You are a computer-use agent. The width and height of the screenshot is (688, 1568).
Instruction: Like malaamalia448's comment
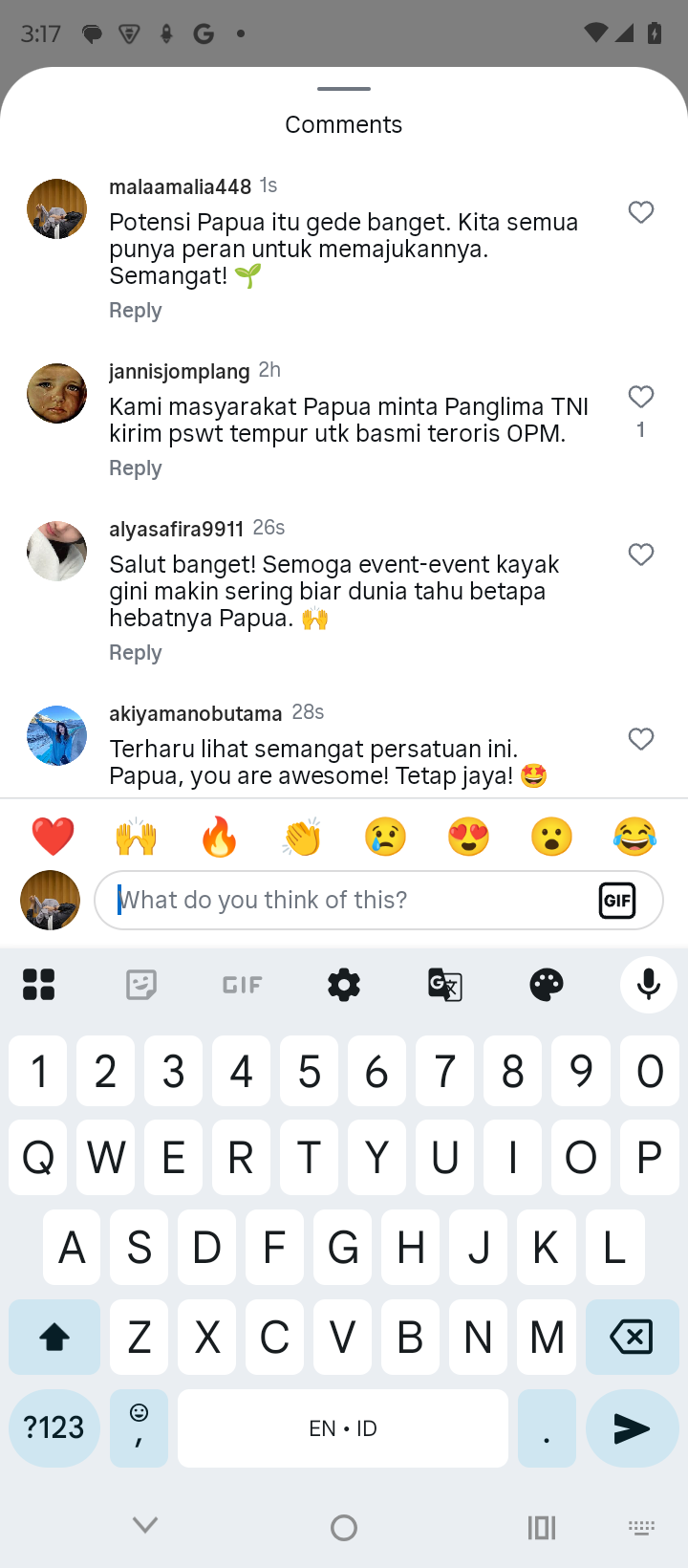(641, 212)
